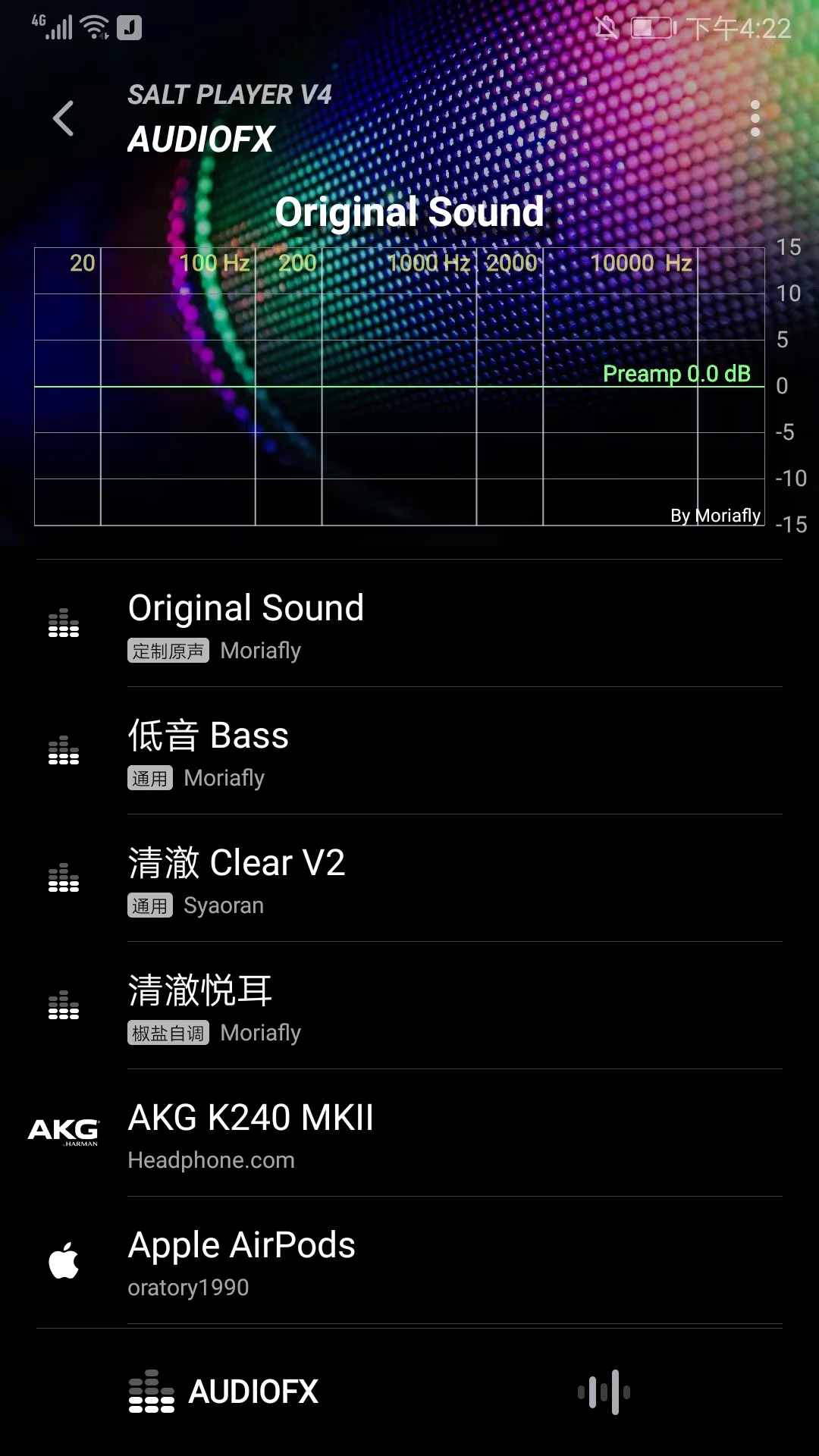Click the 定制原声 label tag
Screen dimensions: 819x1456
(166, 651)
